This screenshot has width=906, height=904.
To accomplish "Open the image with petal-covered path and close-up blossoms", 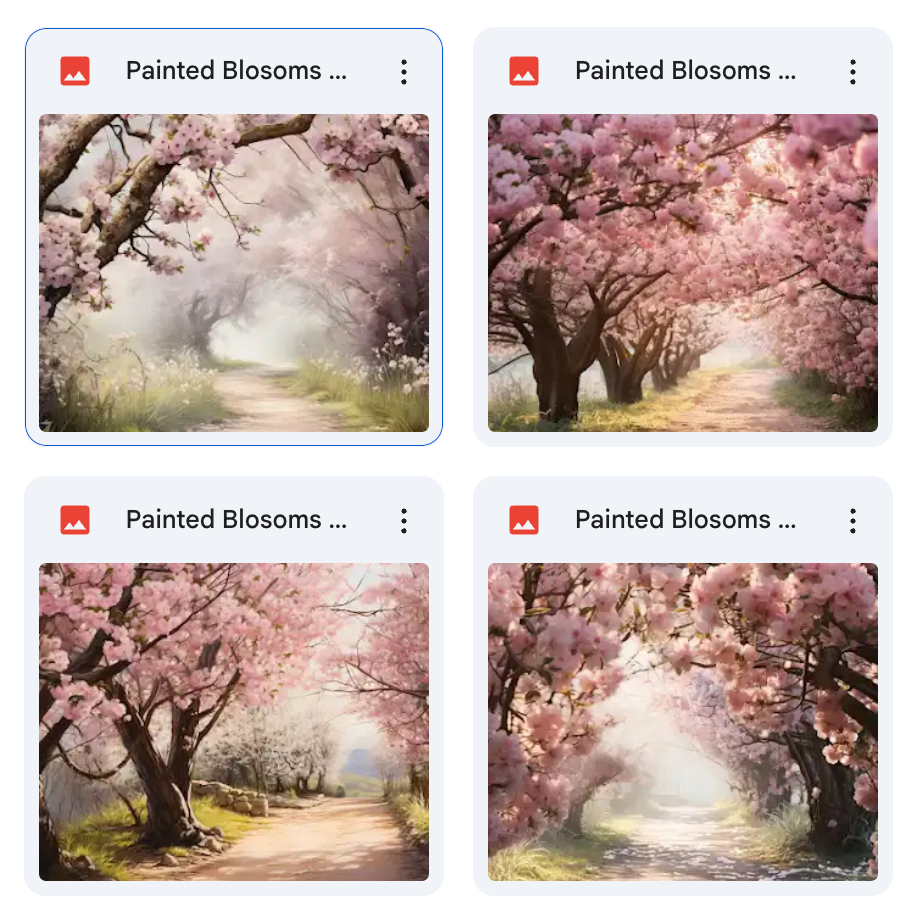I will coord(682,721).
